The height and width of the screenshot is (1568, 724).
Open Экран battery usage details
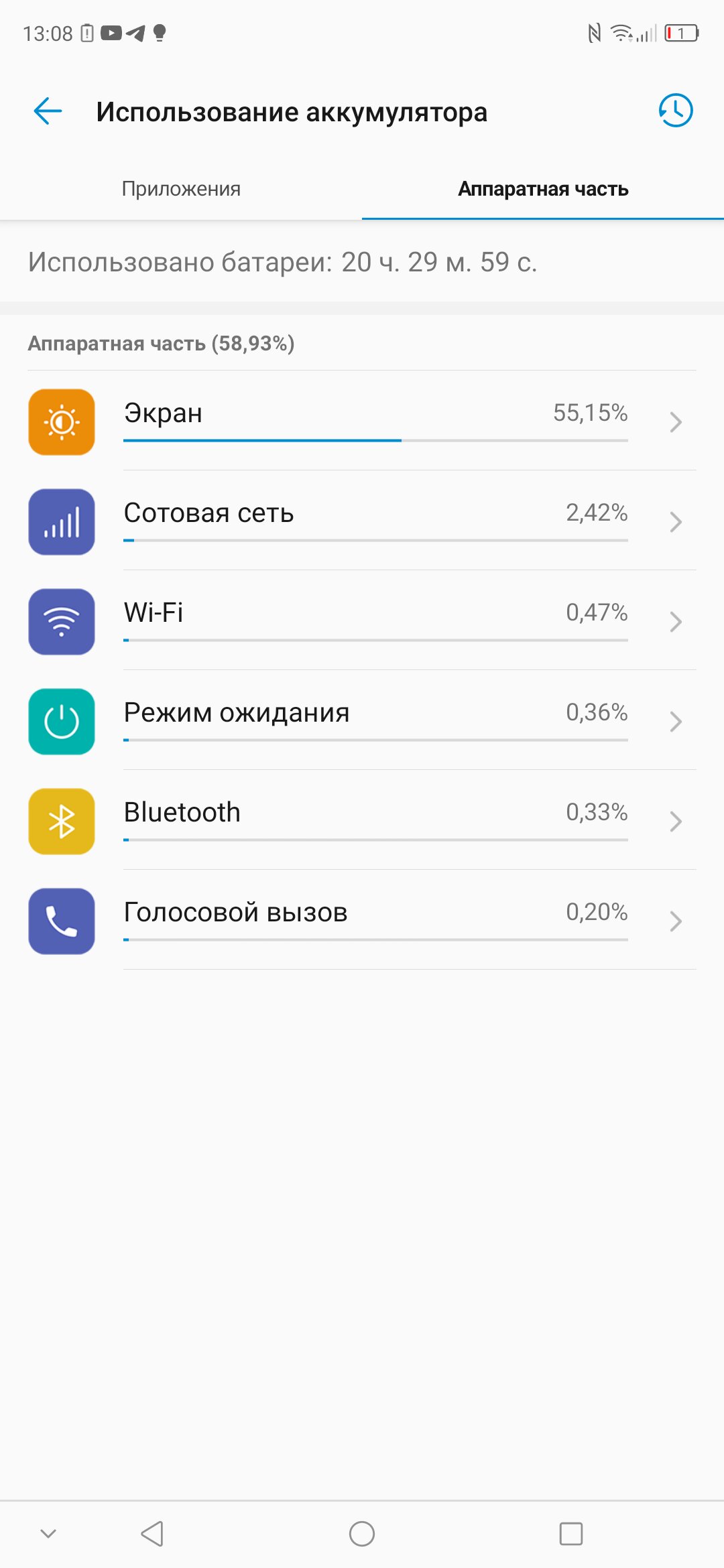[x=362, y=421]
